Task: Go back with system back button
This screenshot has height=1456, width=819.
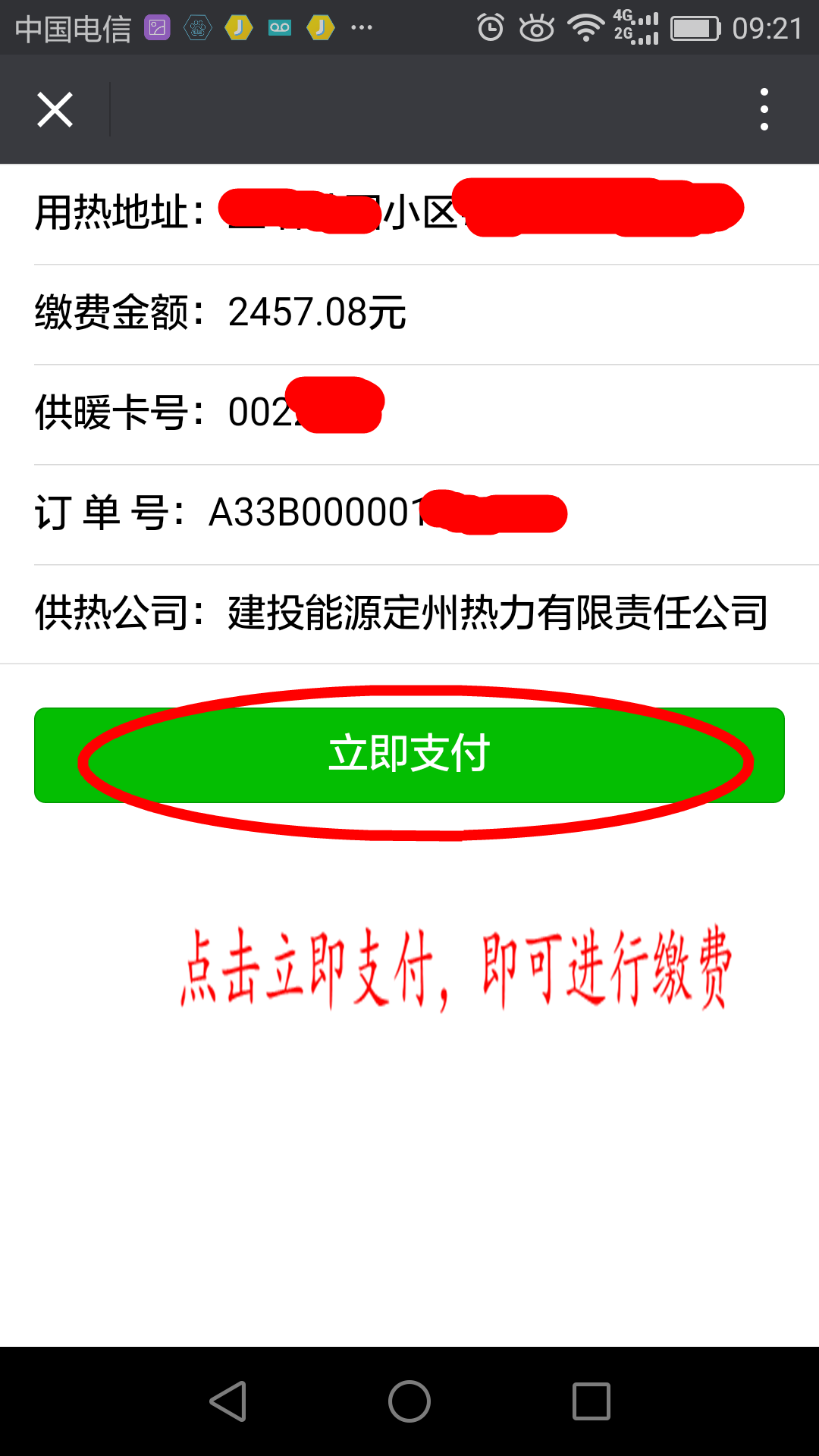Action: click(x=227, y=1401)
